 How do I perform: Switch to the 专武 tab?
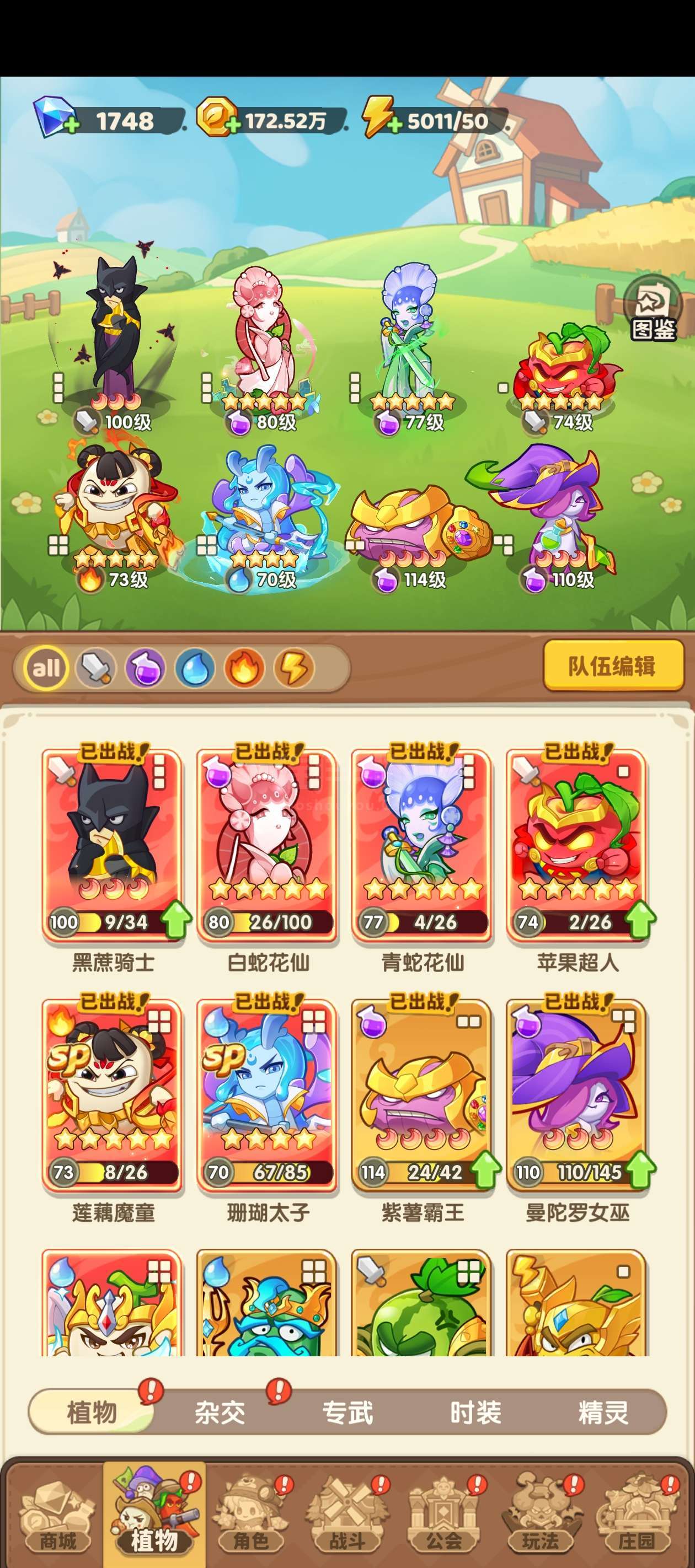(348, 1412)
